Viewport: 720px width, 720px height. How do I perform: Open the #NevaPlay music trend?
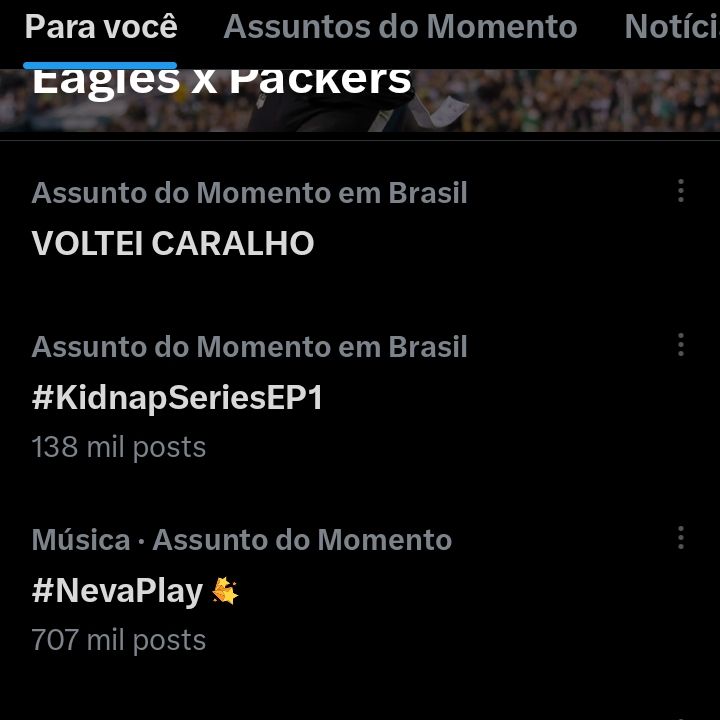click(118, 591)
